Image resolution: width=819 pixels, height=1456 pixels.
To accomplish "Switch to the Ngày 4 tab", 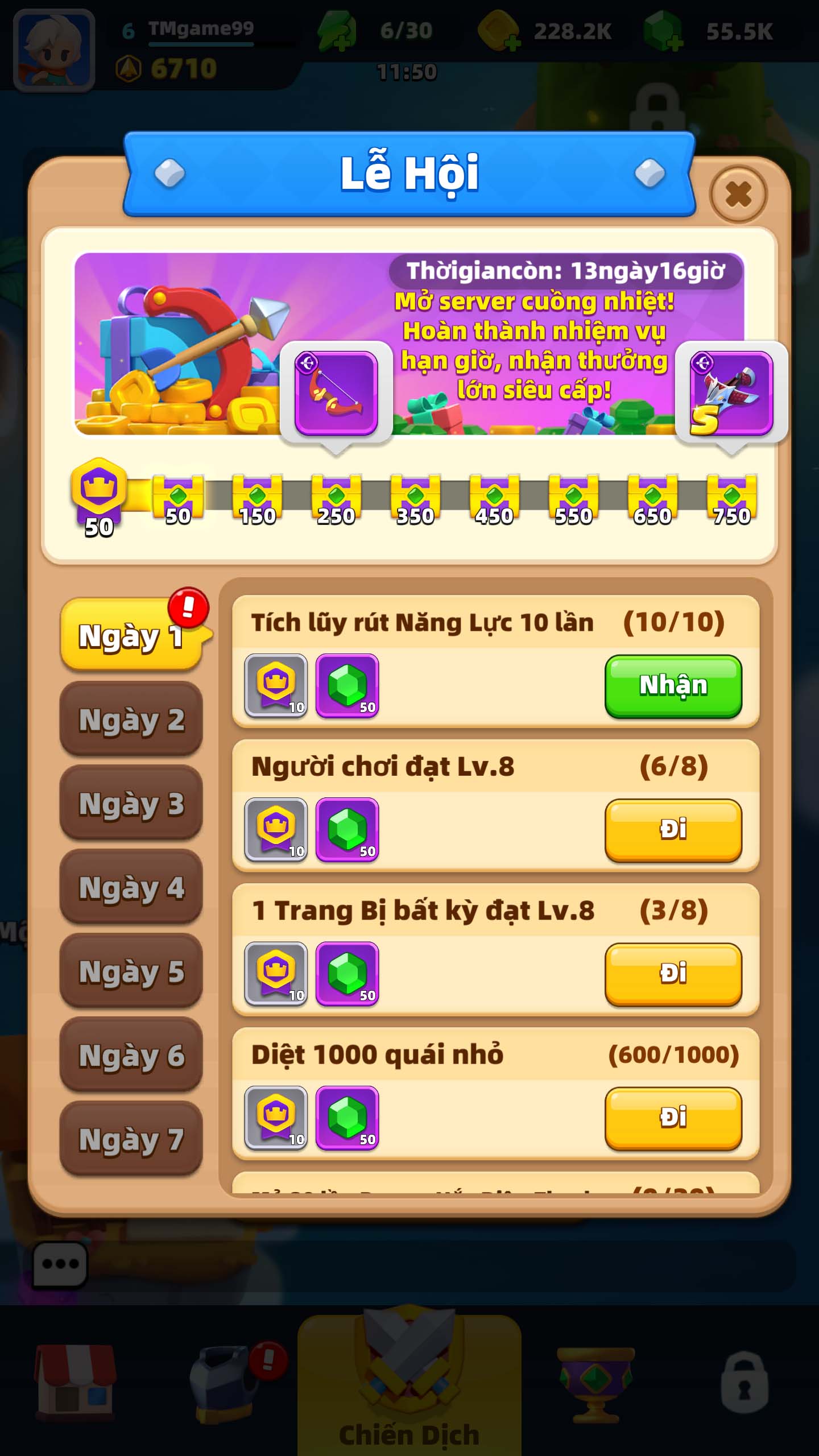I will click(x=131, y=887).
